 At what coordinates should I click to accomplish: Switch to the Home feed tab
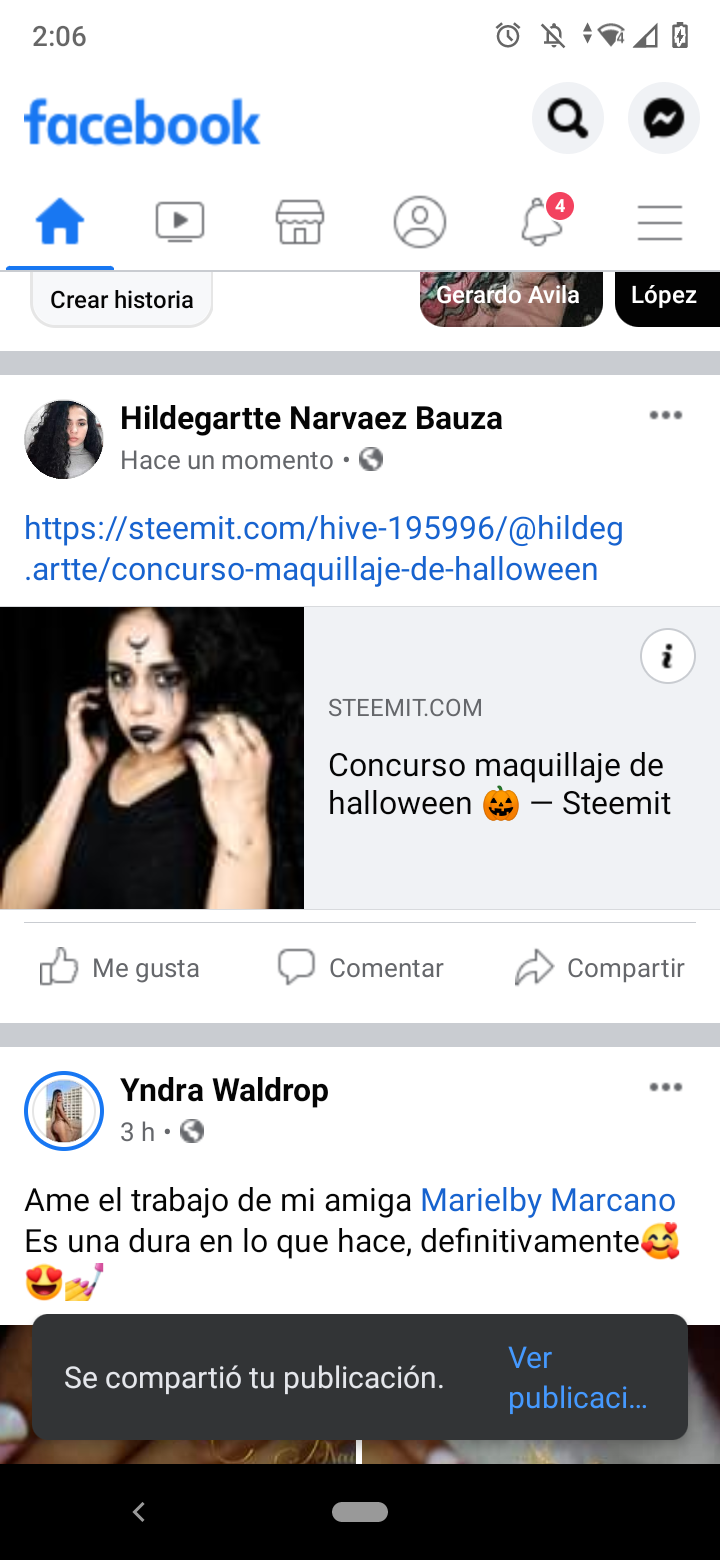click(x=60, y=222)
